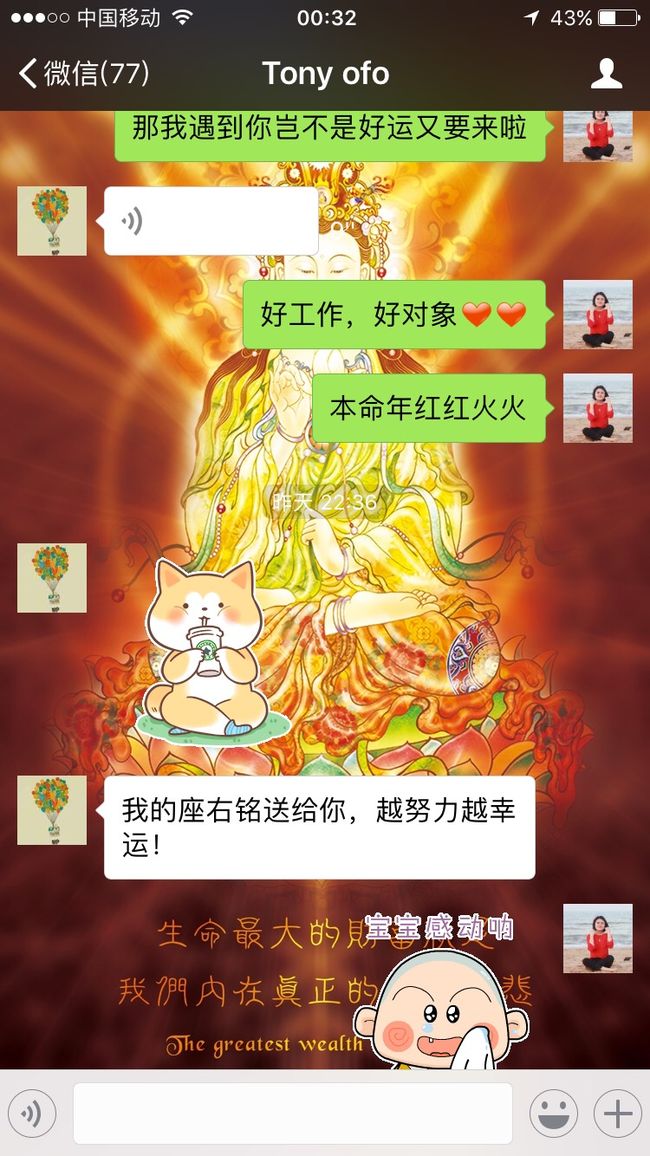Open the plus attachment menu
This screenshot has height=1156, width=650.
[x=618, y=1113]
